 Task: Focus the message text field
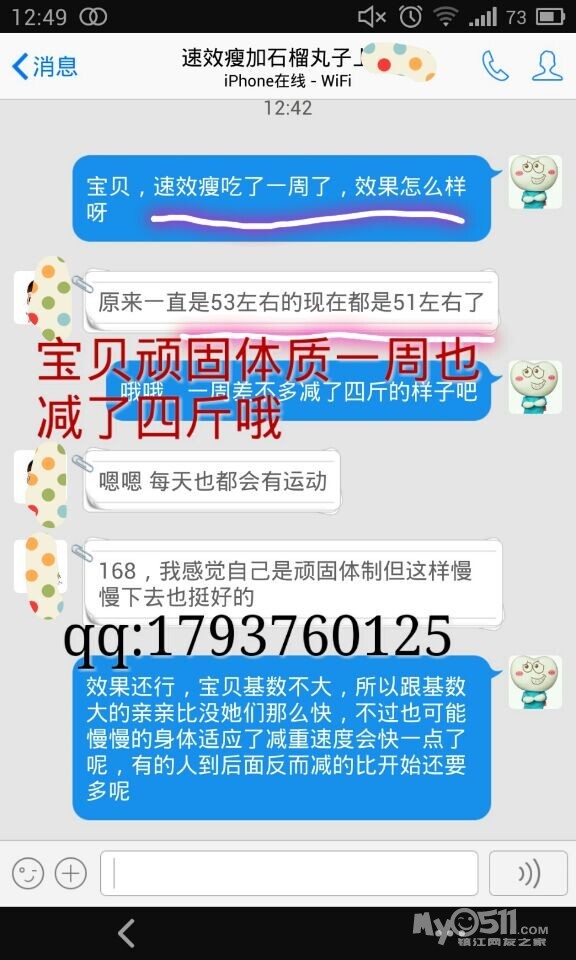[x=289, y=873]
